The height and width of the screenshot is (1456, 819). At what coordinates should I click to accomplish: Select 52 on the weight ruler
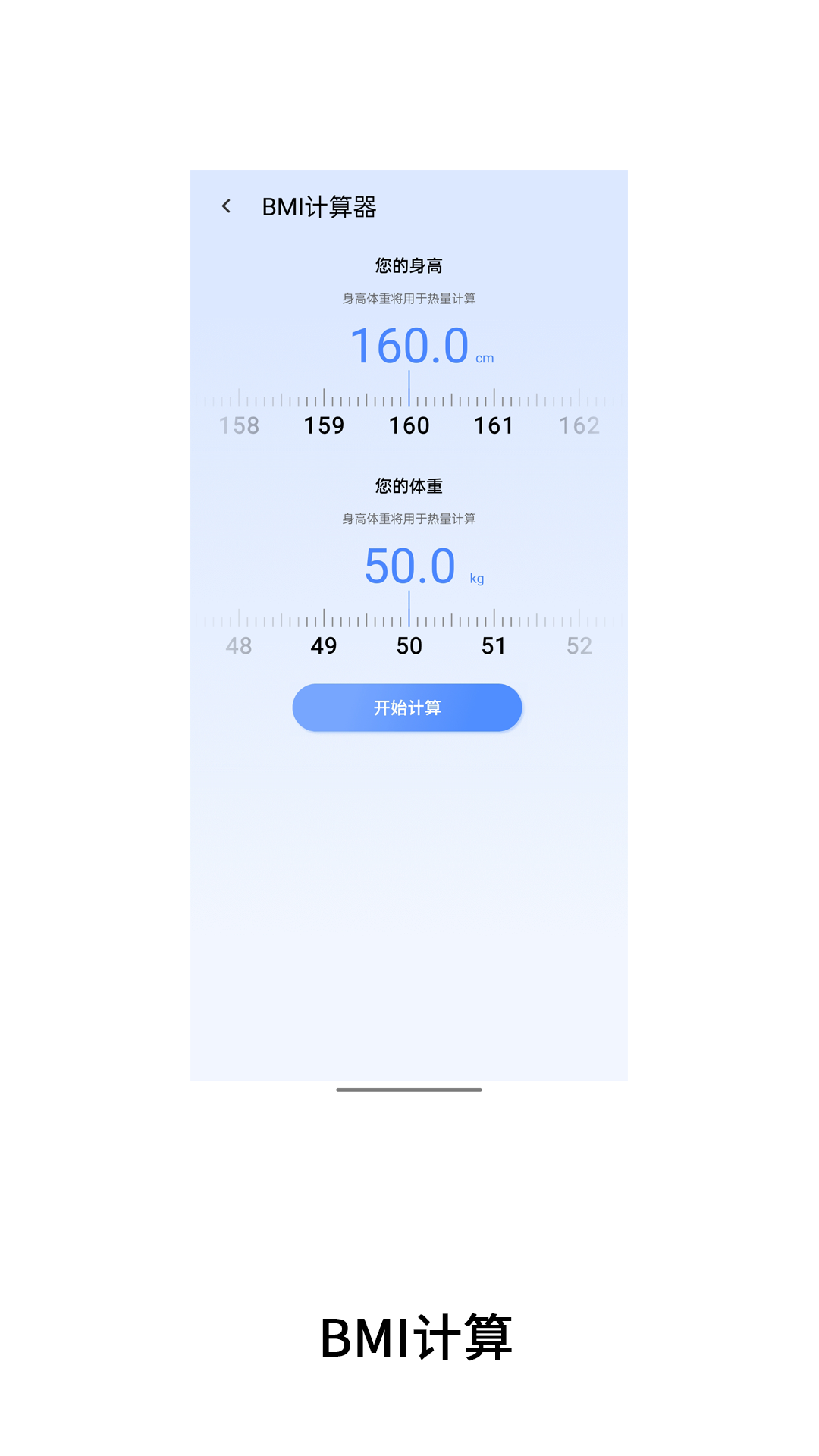(x=579, y=646)
